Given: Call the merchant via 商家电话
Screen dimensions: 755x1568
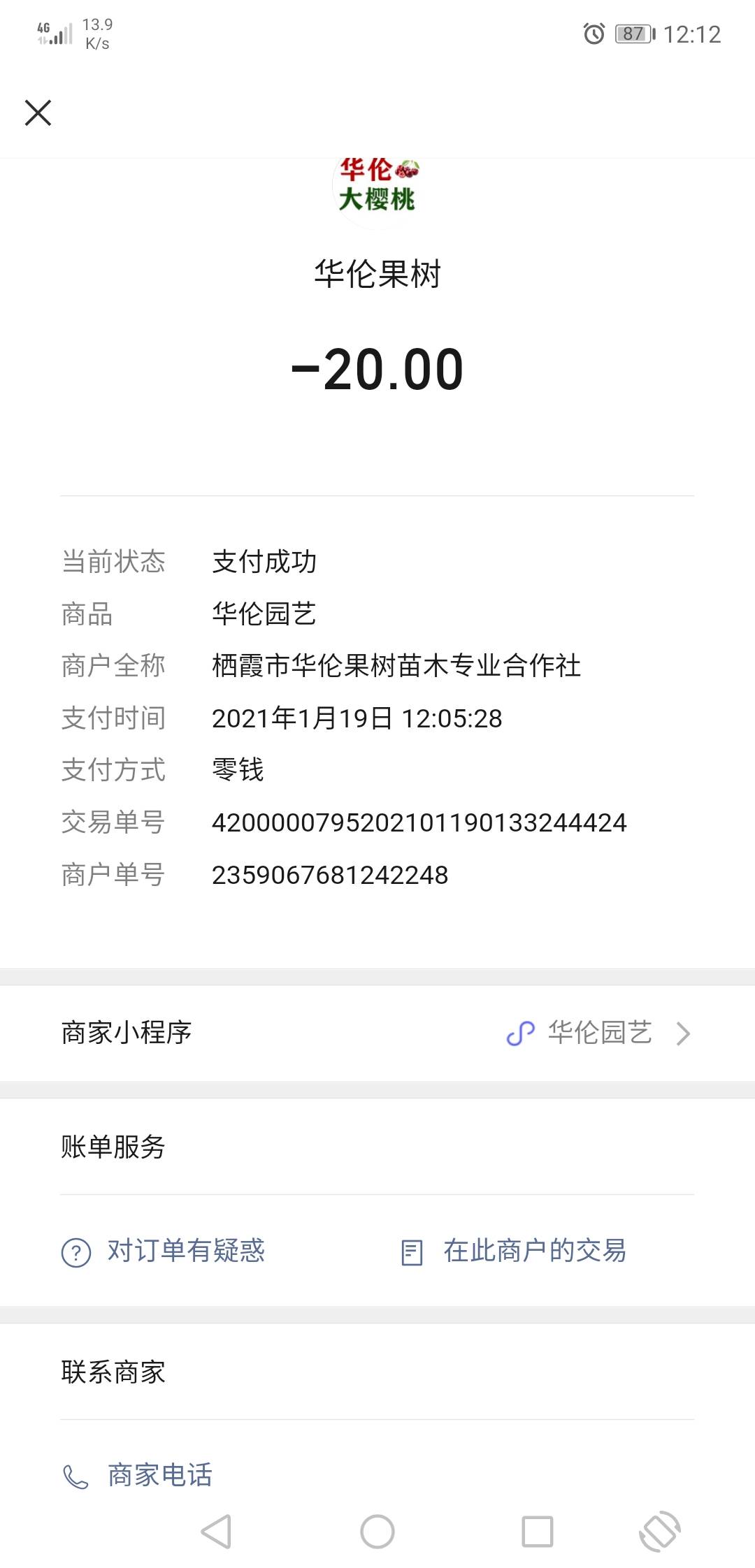Looking at the screenshot, I should coord(138,1475).
